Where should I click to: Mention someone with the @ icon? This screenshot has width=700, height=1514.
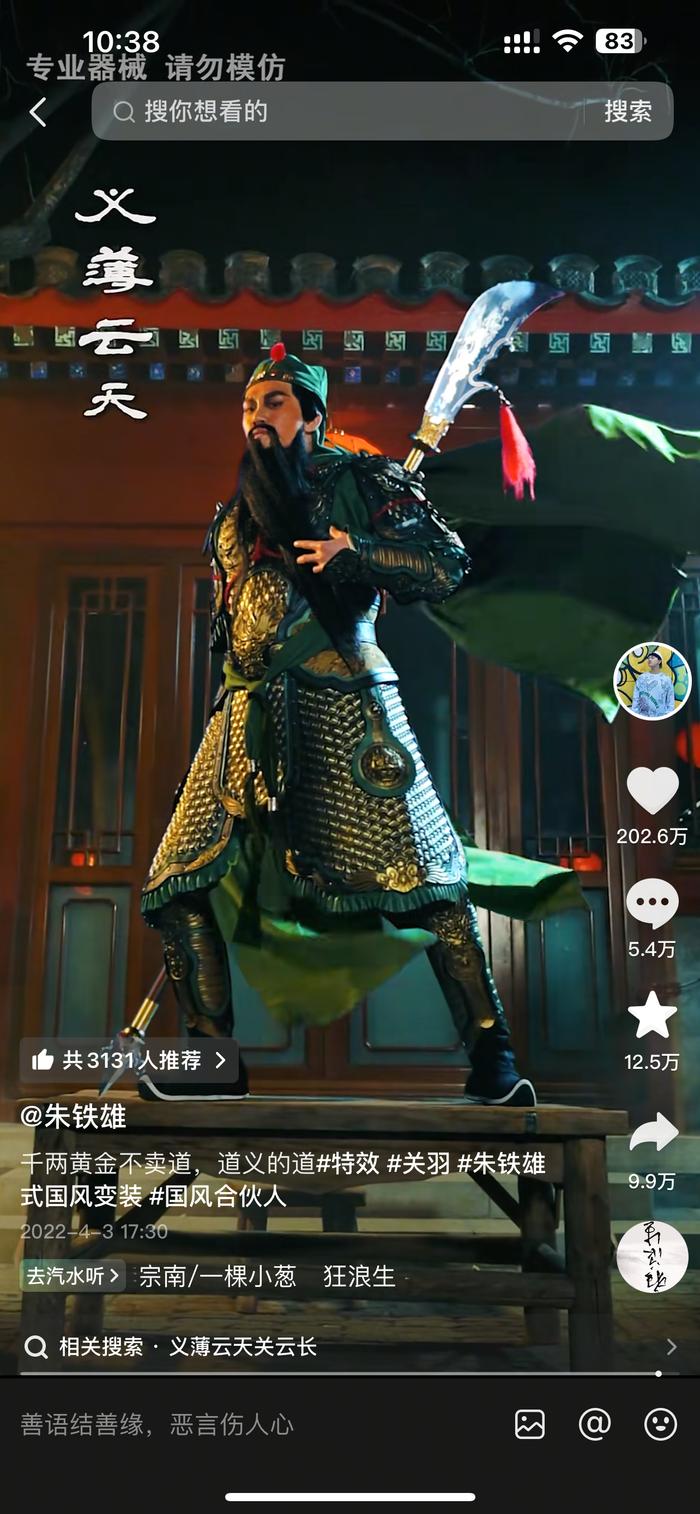(x=594, y=1424)
